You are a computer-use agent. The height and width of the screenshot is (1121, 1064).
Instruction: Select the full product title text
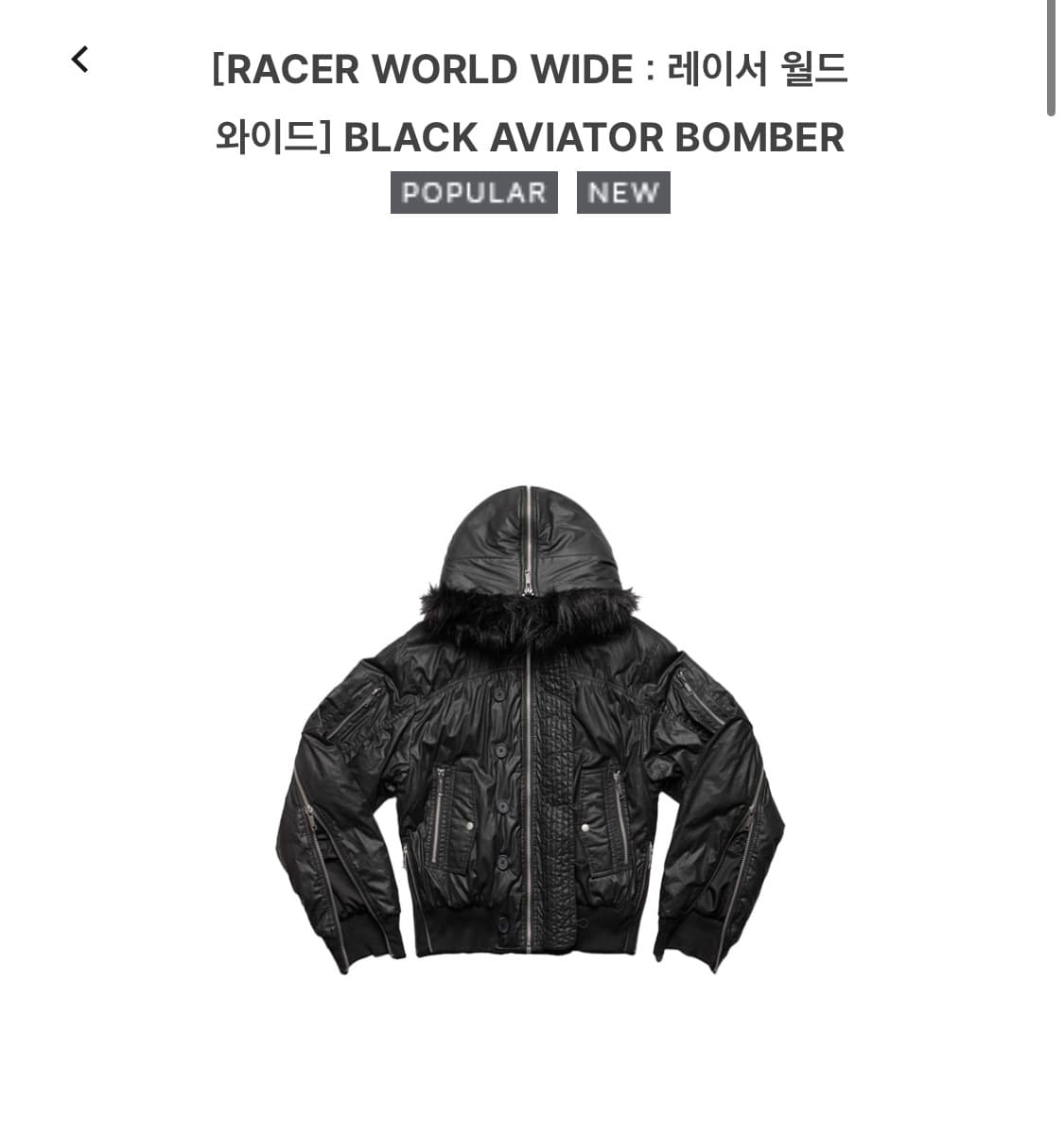pos(532,104)
